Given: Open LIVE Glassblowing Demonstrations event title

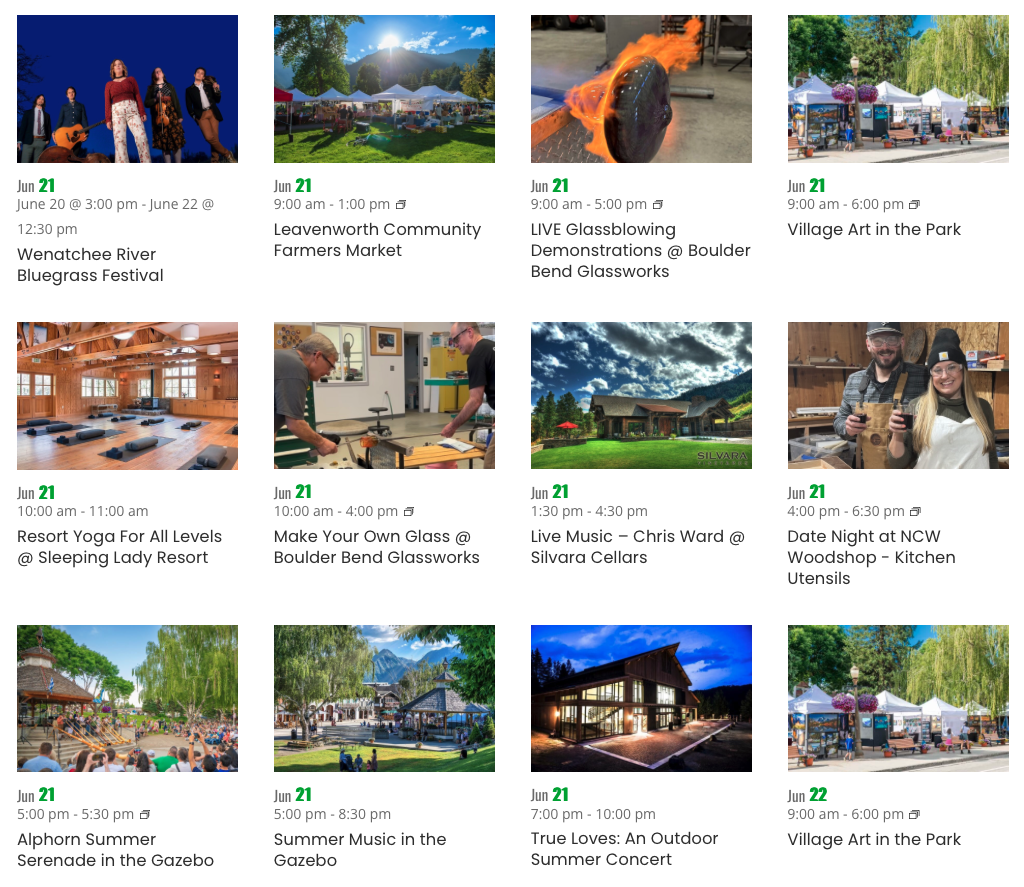Looking at the screenshot, I should click(x=640, y=250).
